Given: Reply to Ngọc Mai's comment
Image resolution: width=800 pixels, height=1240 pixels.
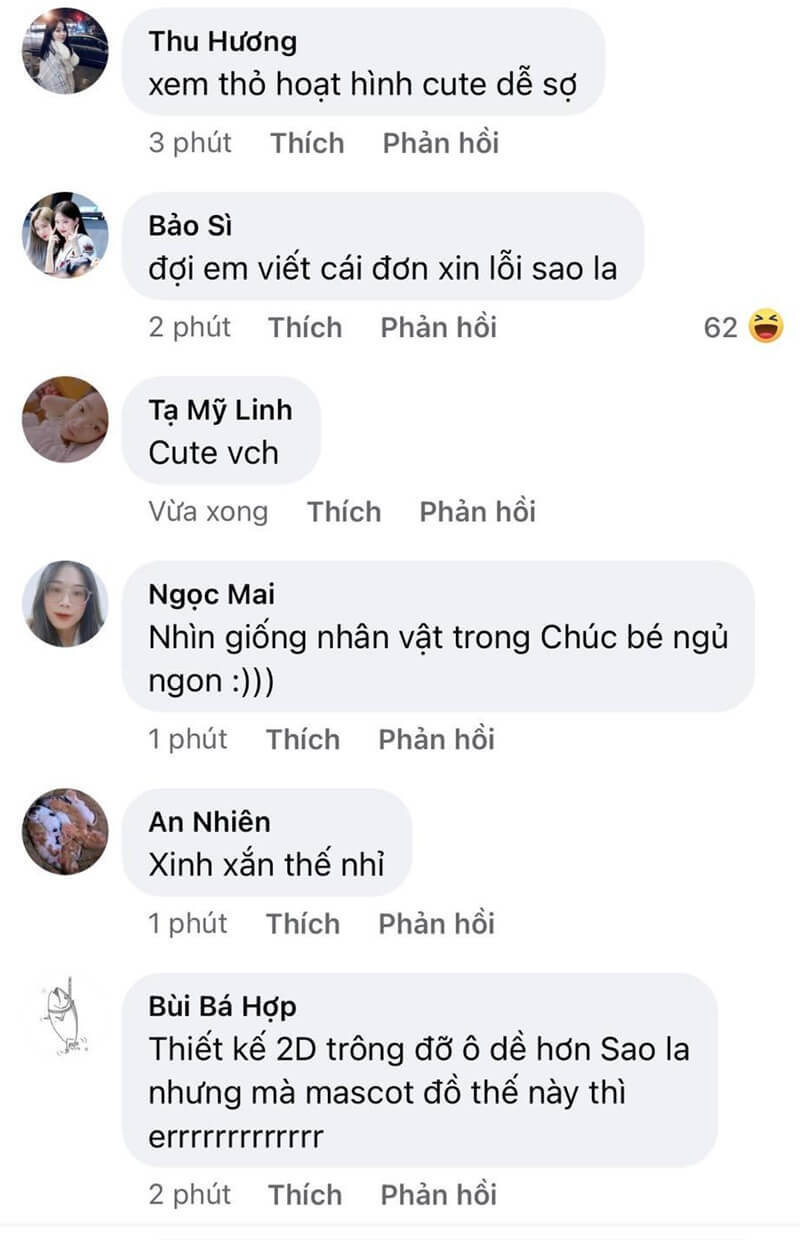Looking at the screenshot, I should pyautogui.click(x=436, y=740).
